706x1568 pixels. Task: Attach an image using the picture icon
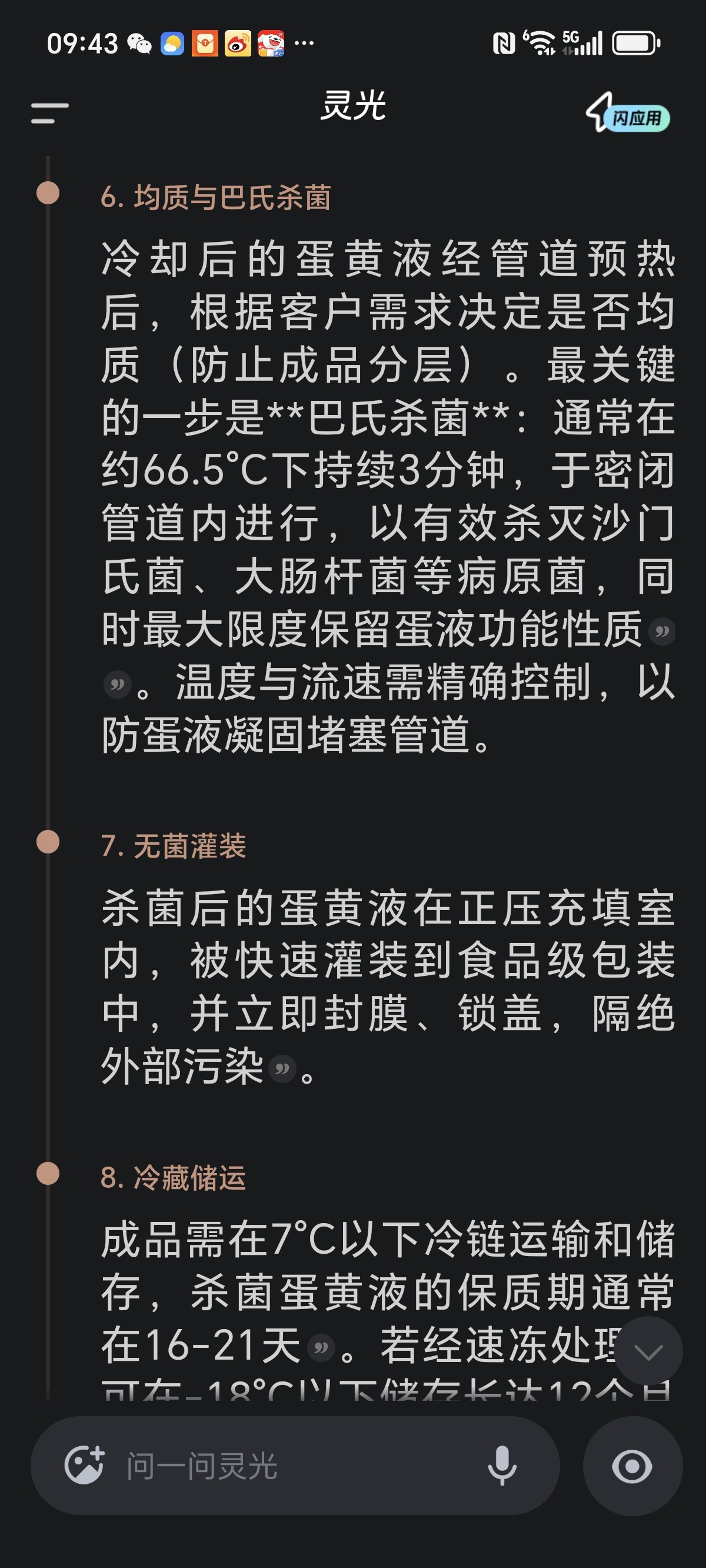point(84,1465)
